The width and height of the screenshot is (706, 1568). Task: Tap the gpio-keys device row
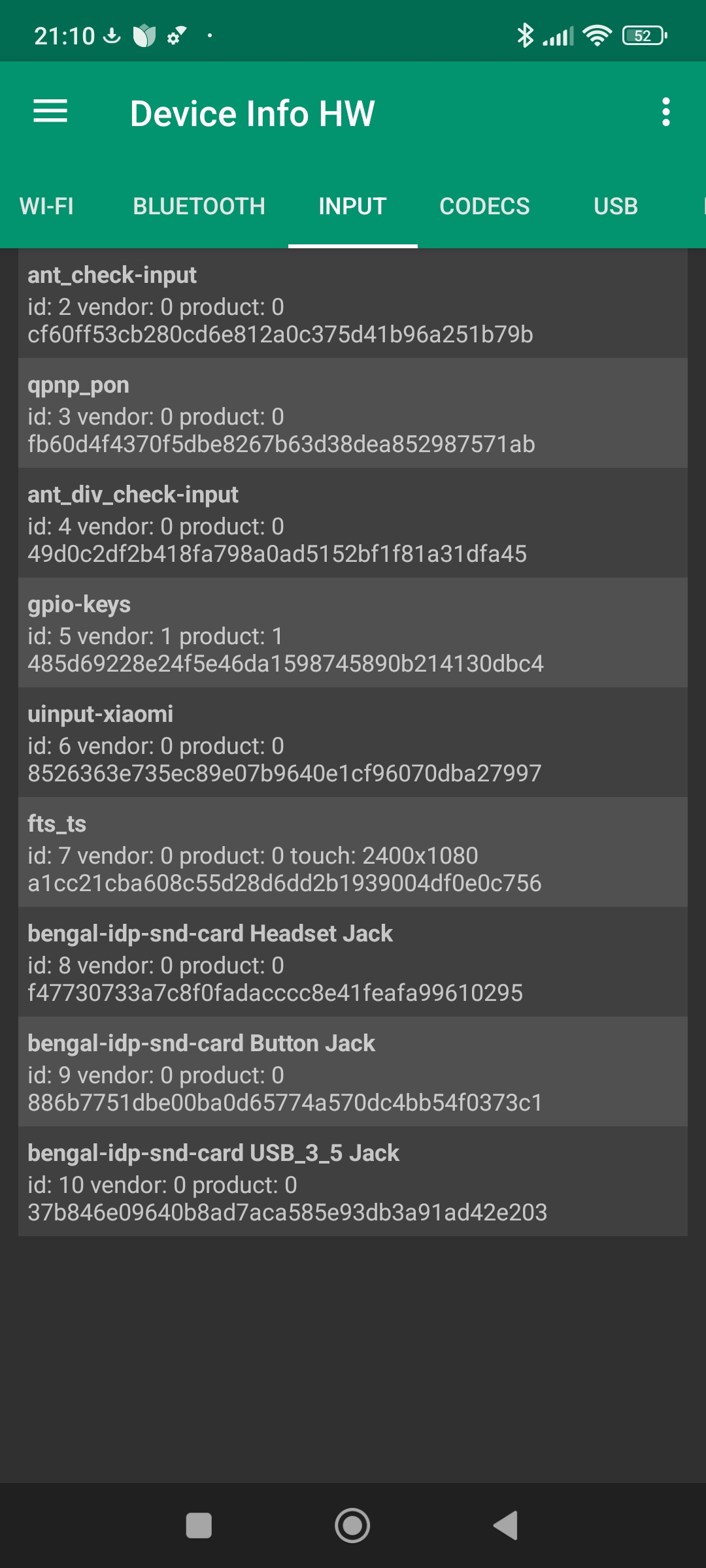[352, 633]
